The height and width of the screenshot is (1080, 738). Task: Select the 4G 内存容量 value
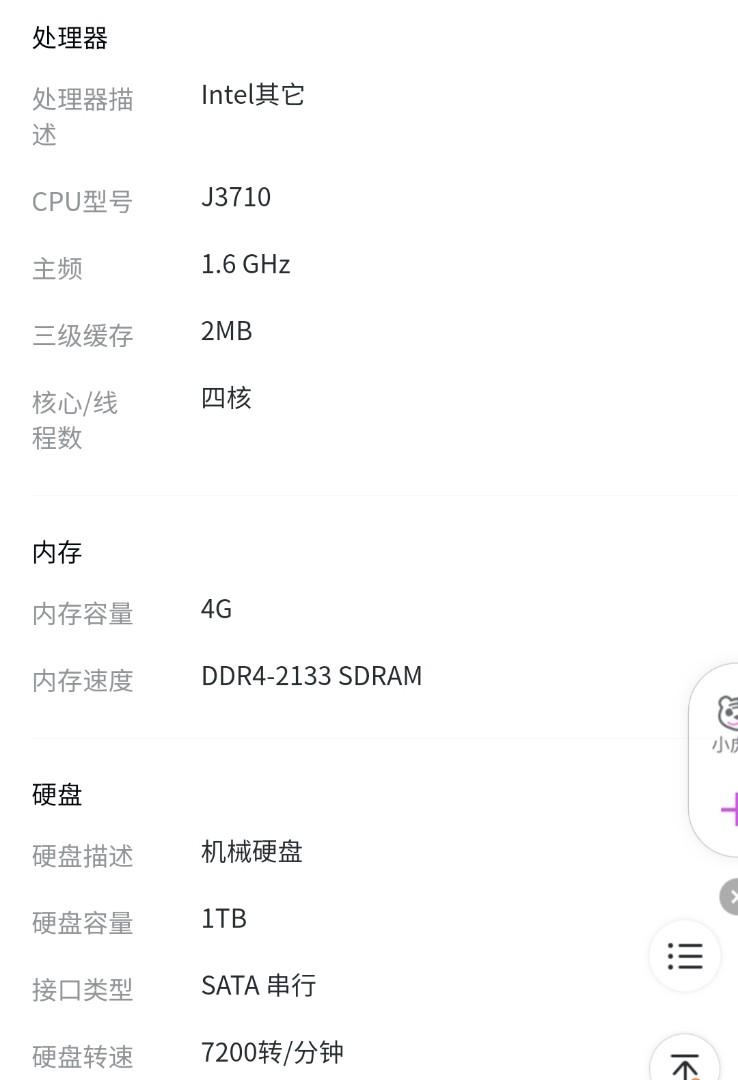[x=217, y=607]
